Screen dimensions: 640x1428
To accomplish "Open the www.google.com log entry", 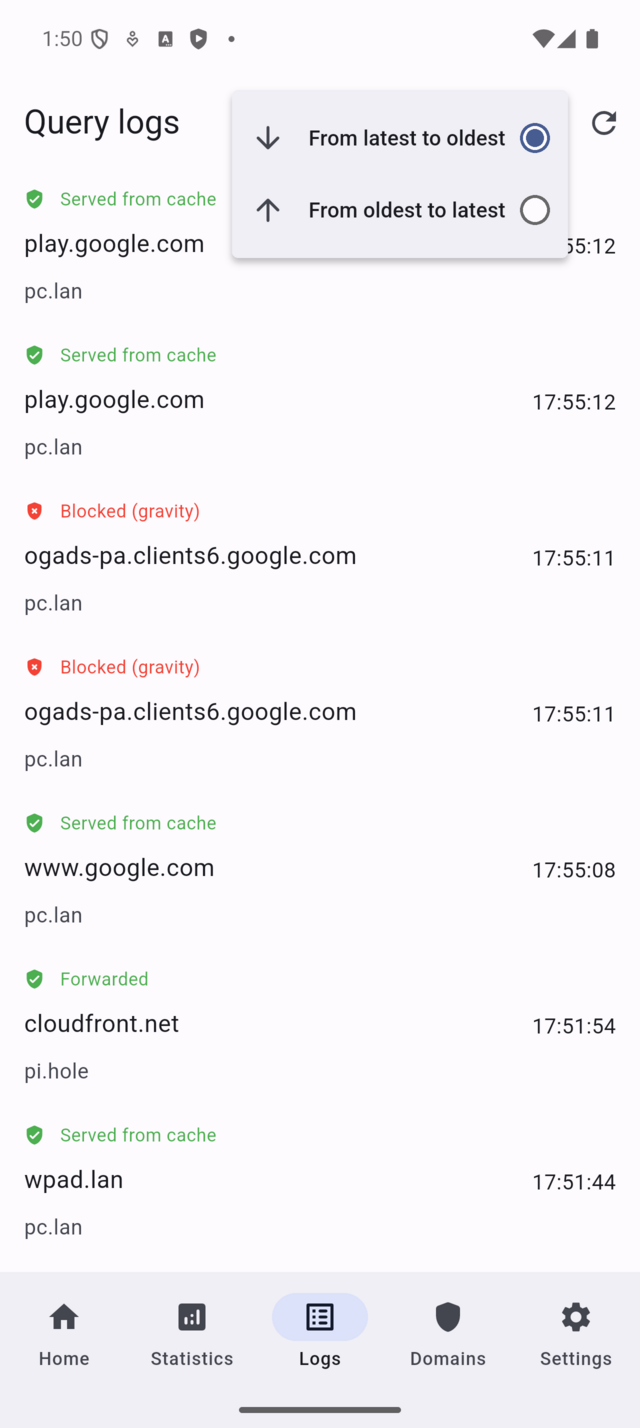I will (320, 868).
